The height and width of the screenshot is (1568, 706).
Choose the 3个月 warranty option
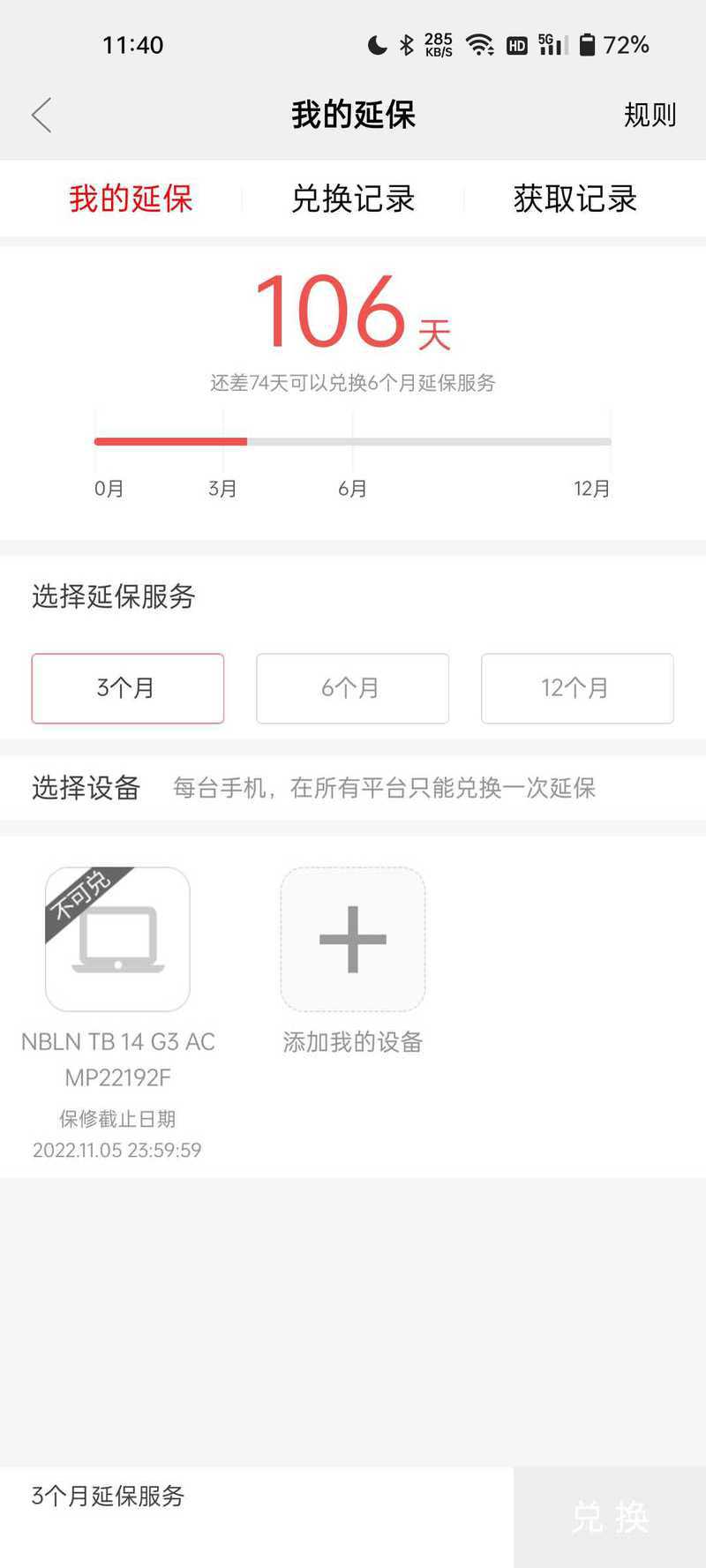[128, 688]
